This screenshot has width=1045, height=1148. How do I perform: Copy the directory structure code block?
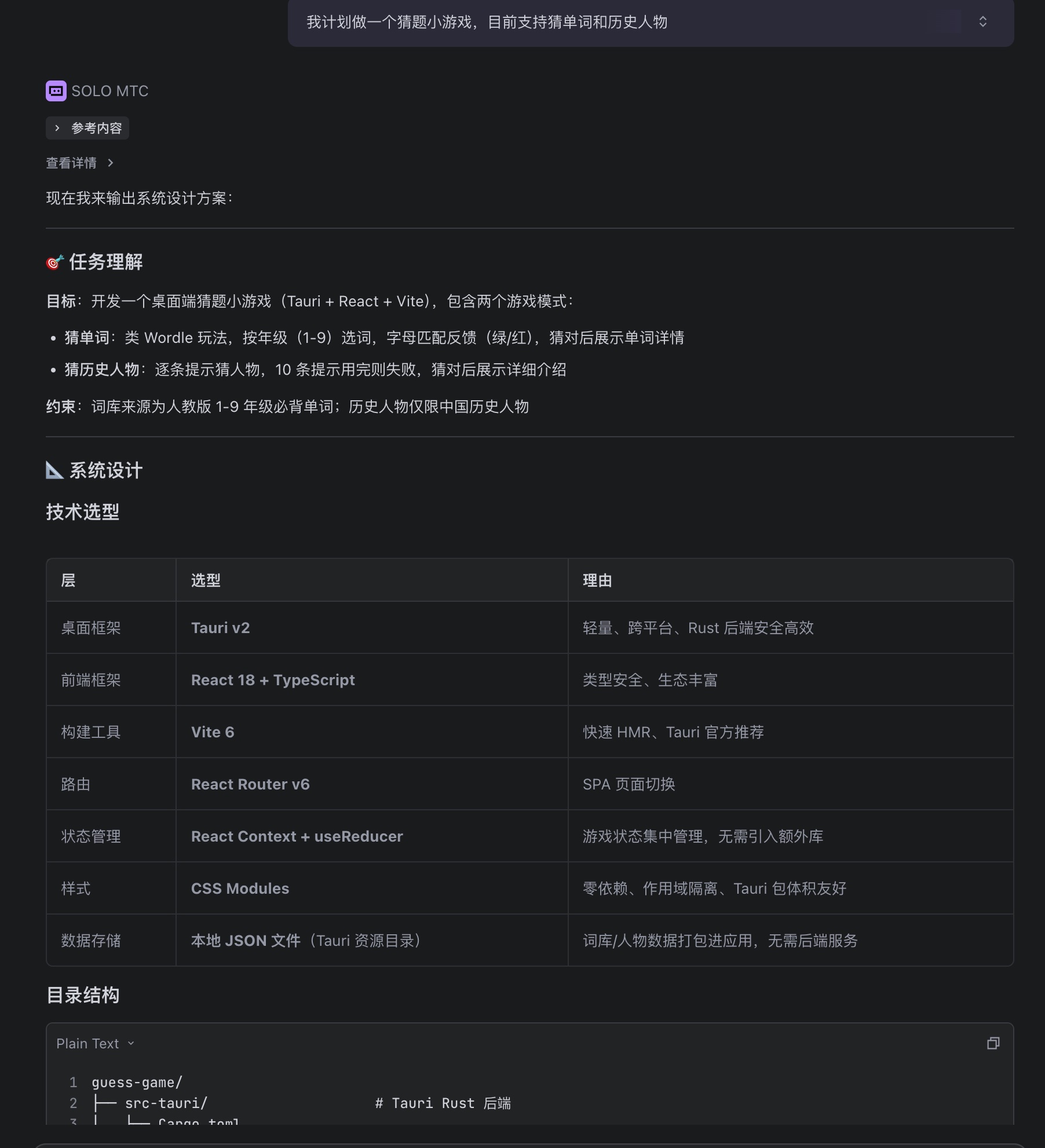[993, 1043]
